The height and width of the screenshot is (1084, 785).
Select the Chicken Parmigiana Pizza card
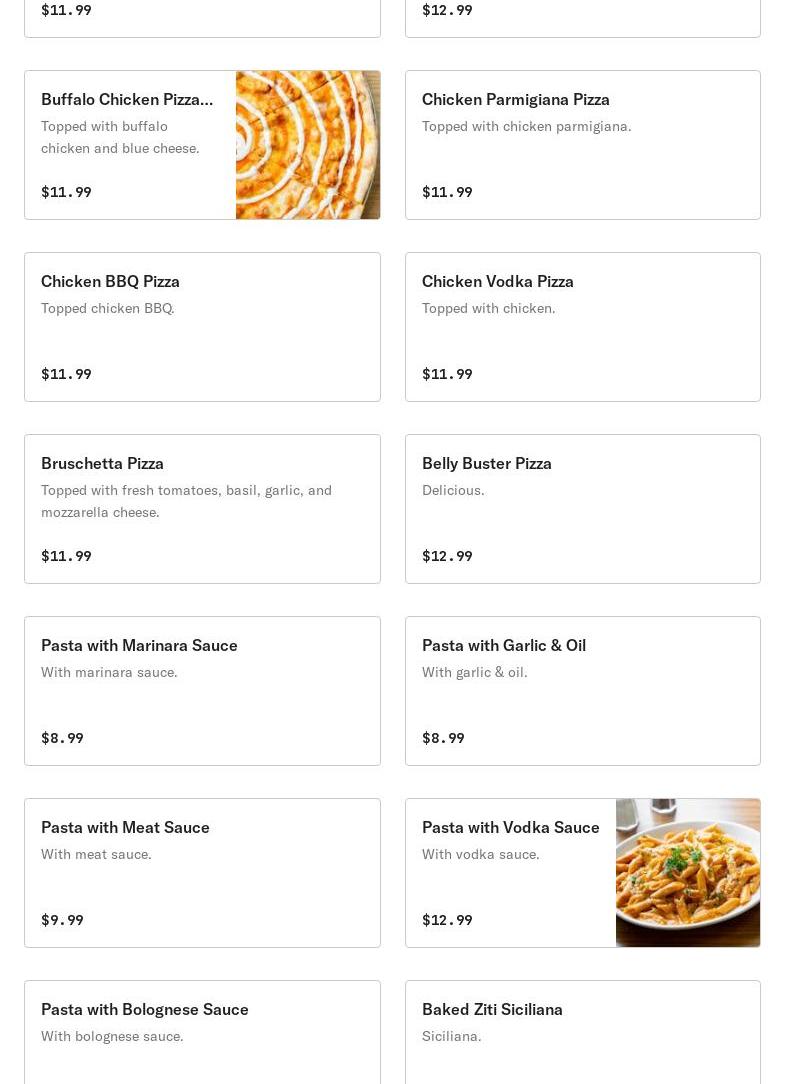pyautogui.click(x=582, y=145)
